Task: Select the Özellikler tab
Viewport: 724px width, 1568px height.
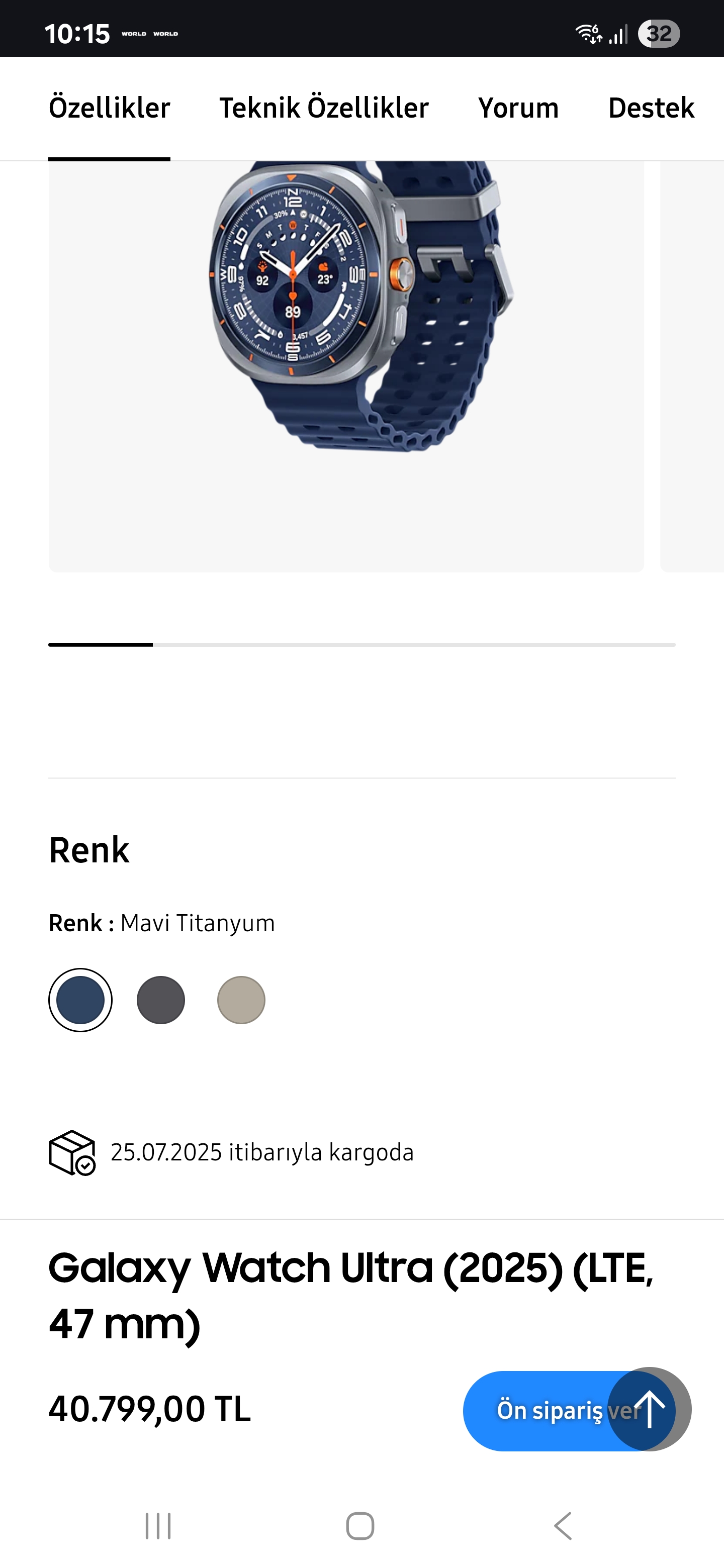Action: coord(110,108)
